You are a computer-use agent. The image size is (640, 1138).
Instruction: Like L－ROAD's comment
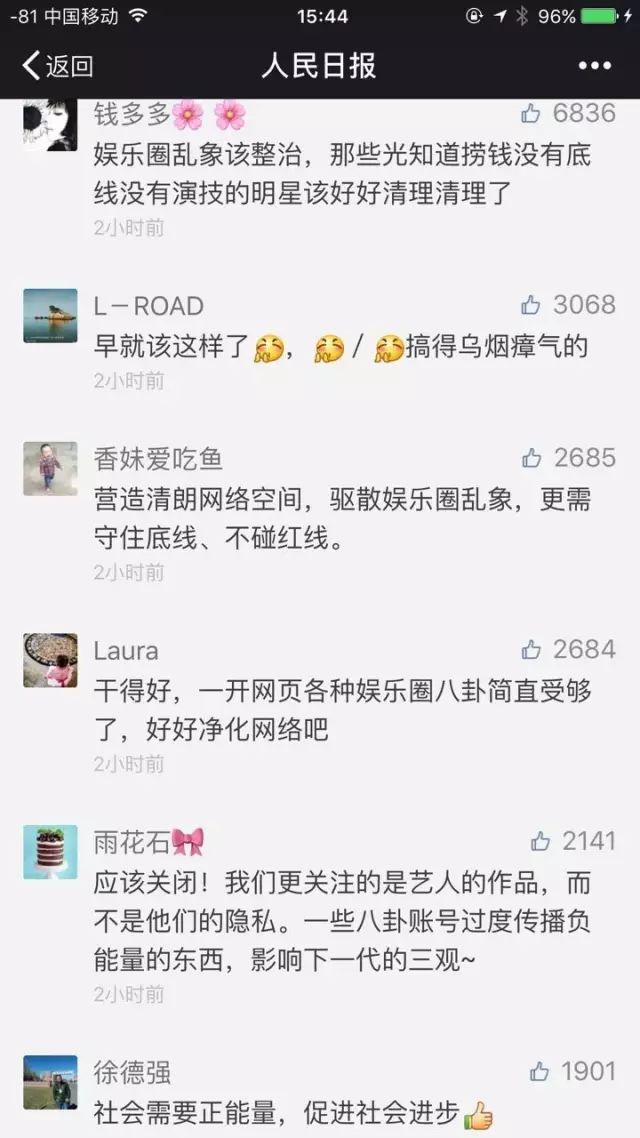pos(531,304)
